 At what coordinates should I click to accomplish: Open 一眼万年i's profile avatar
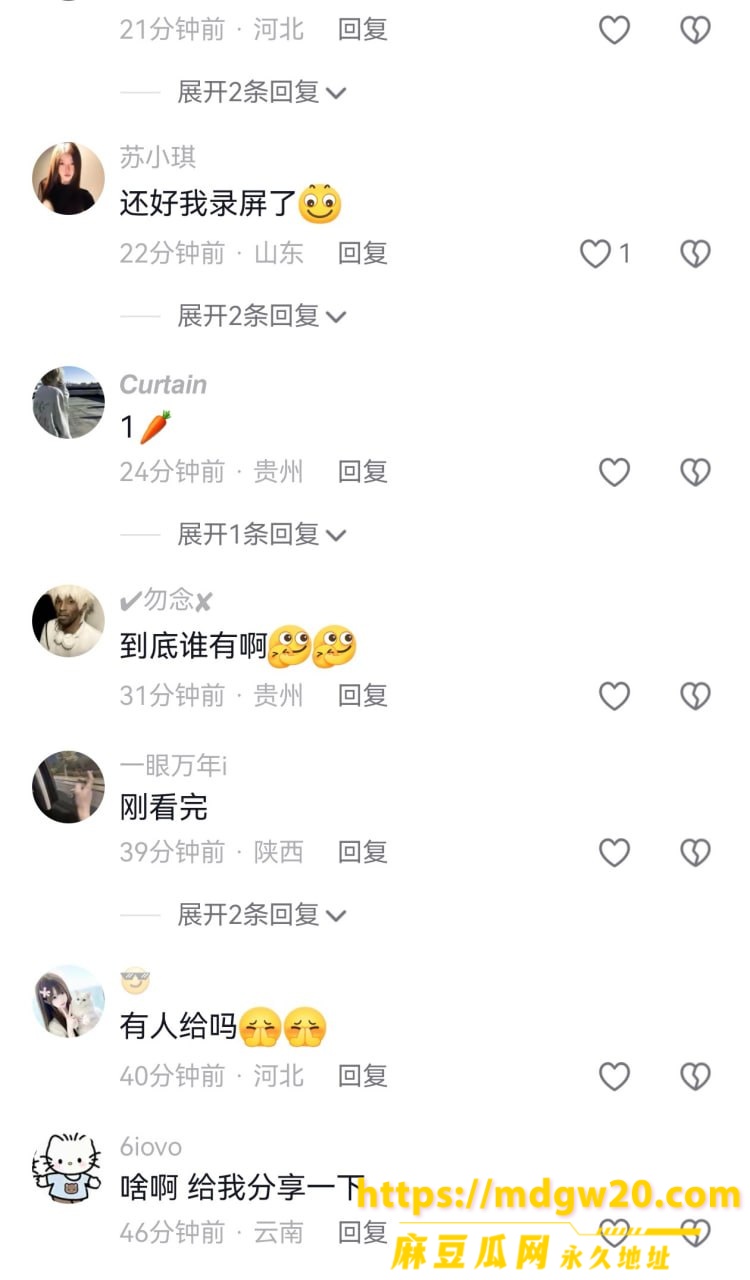69,787
